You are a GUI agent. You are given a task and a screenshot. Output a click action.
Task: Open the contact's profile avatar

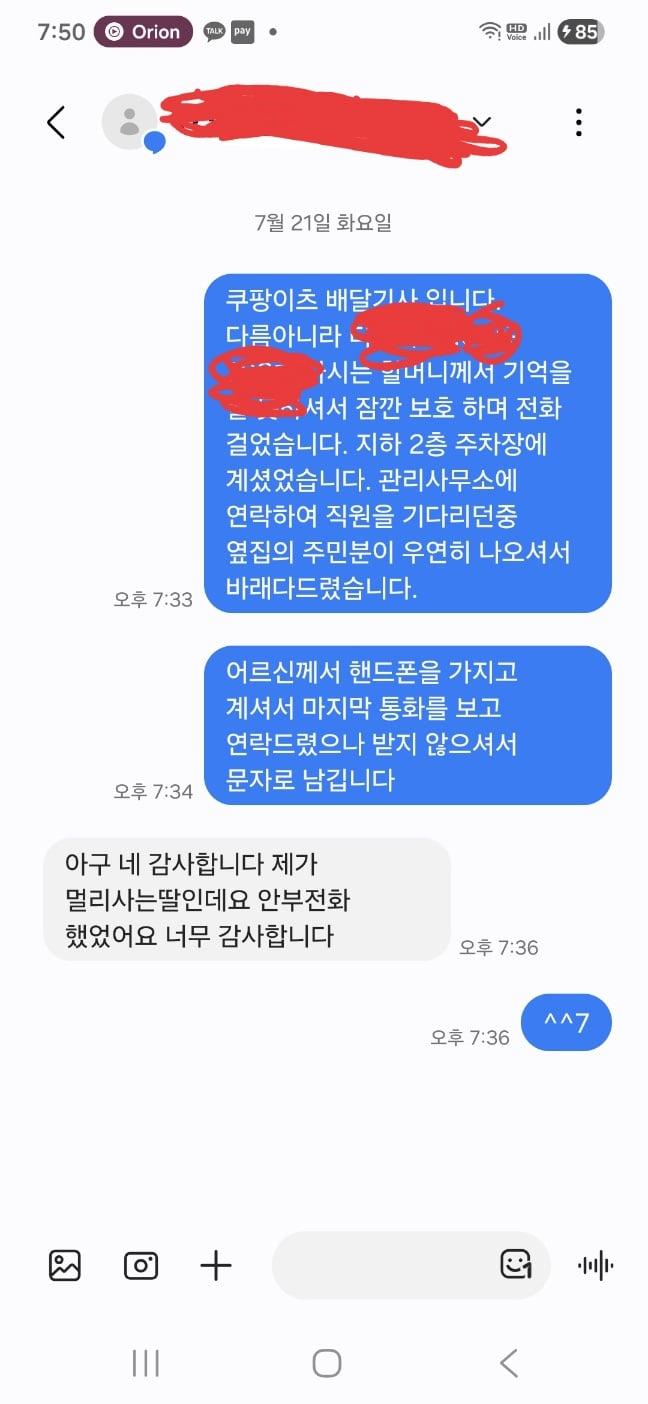[130, 122]
